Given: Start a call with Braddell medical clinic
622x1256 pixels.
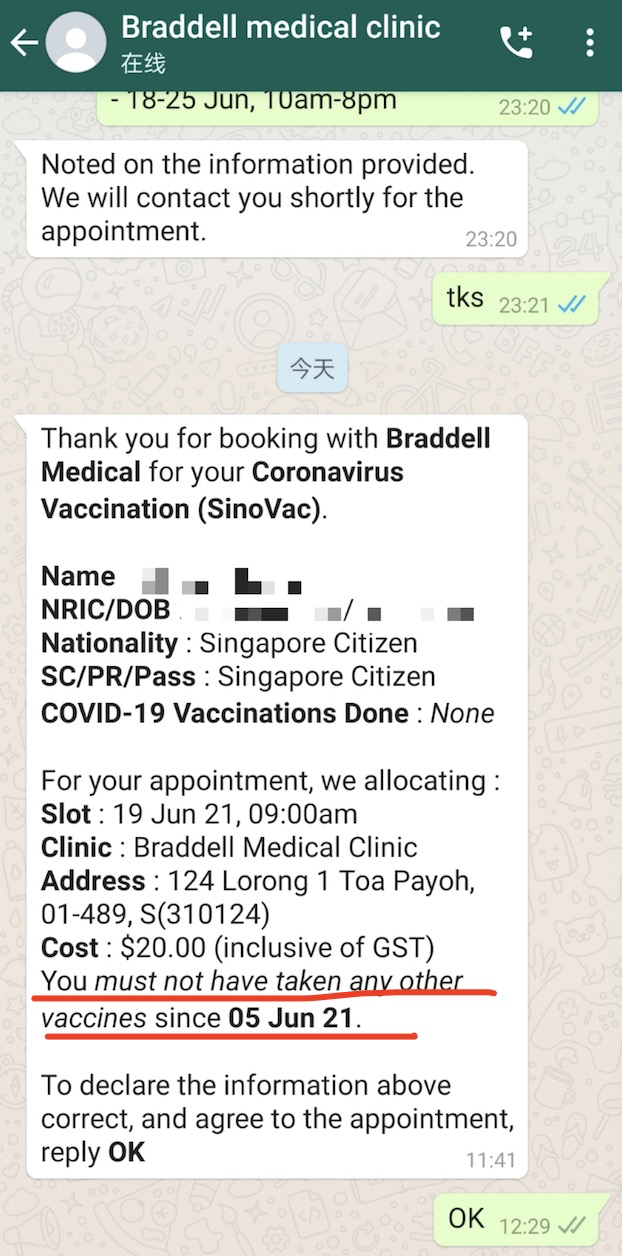Looking at the screenshot, I should (x=517, y=43).
